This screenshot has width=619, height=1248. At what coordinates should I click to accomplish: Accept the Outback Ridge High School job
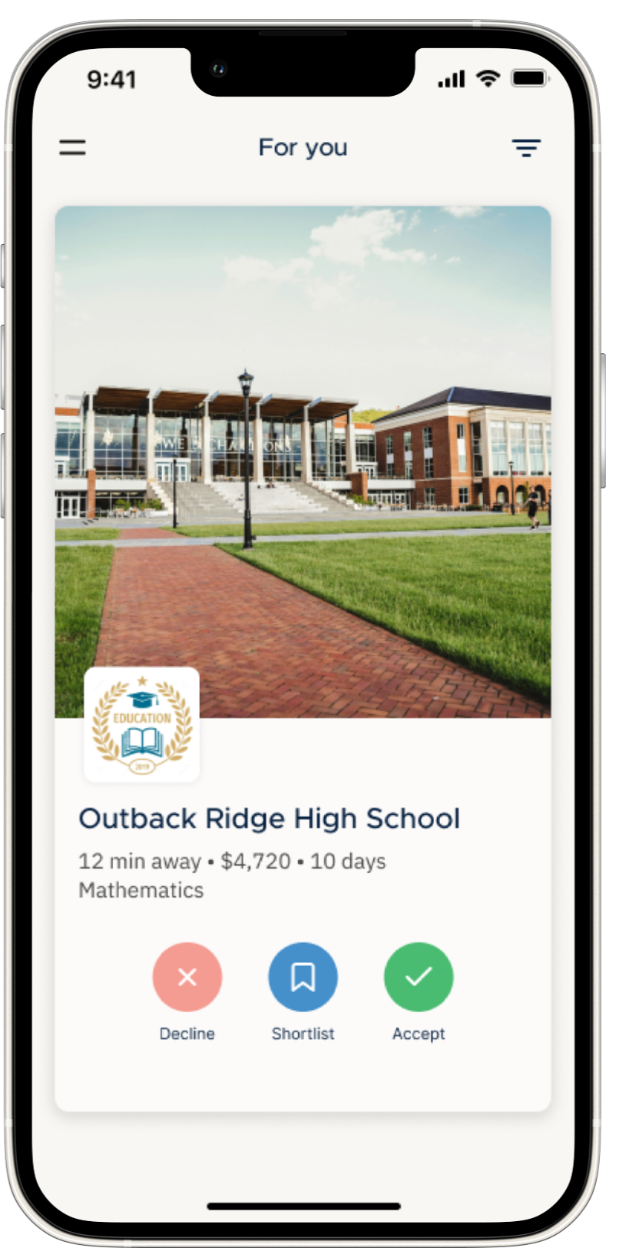418,977
